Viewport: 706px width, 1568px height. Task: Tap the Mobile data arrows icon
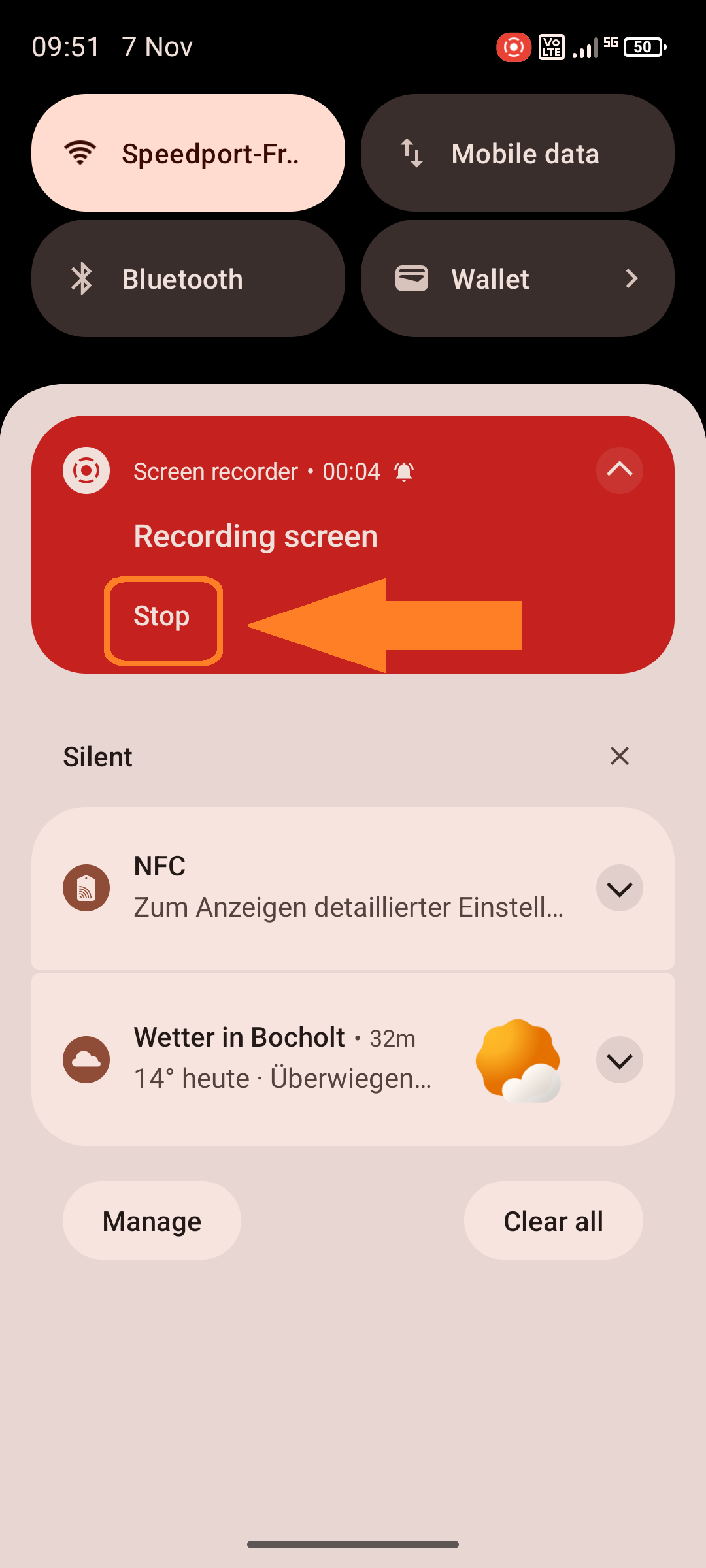[x=411, y=152]
